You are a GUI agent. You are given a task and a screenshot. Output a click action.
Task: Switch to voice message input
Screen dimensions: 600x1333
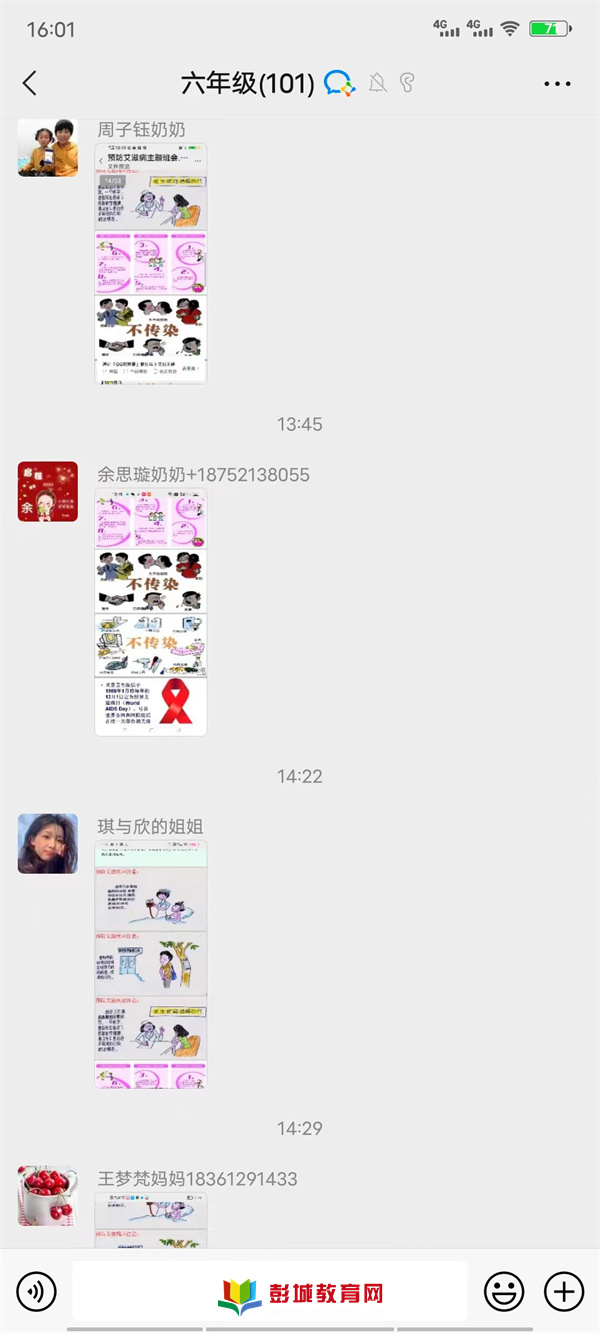(37, 1292)
